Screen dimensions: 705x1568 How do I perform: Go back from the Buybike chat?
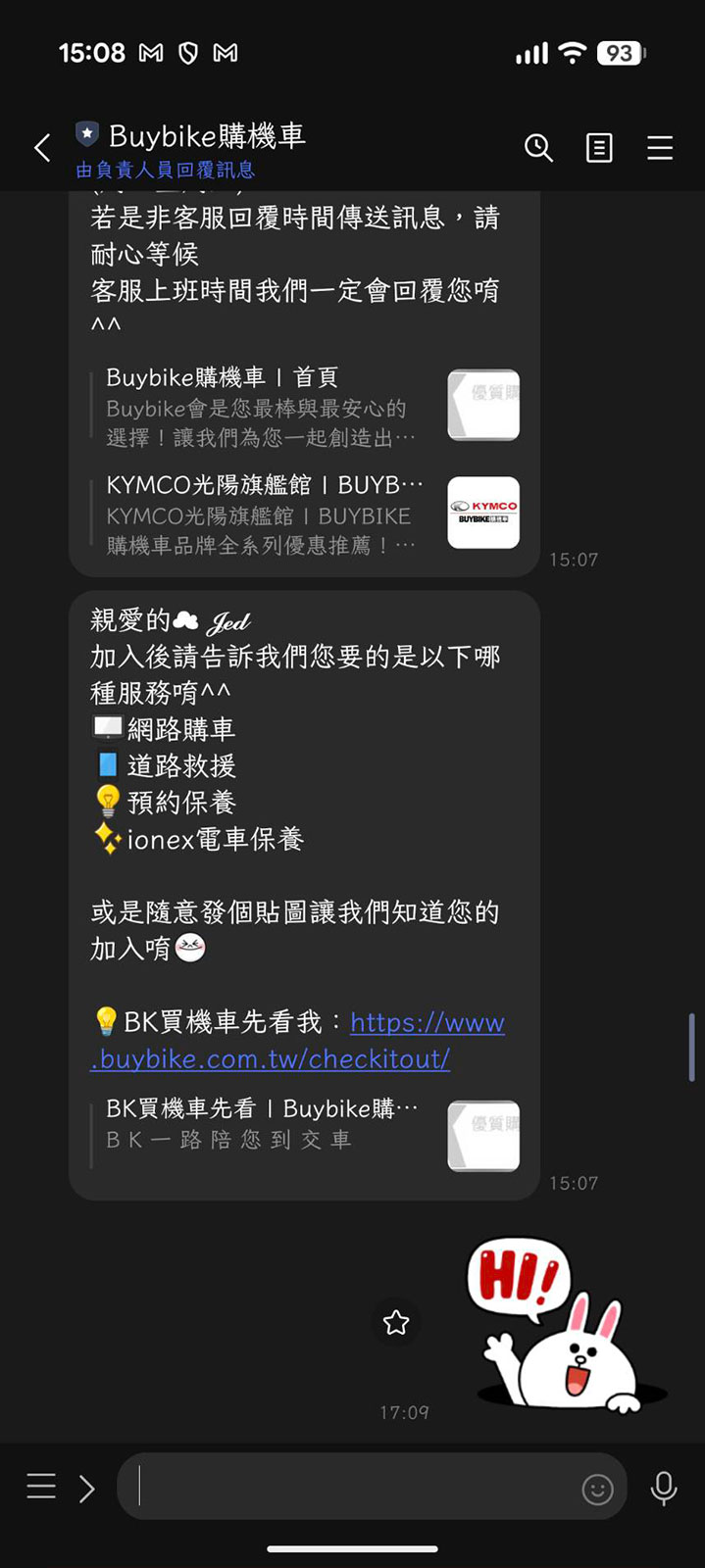[42, 149]
